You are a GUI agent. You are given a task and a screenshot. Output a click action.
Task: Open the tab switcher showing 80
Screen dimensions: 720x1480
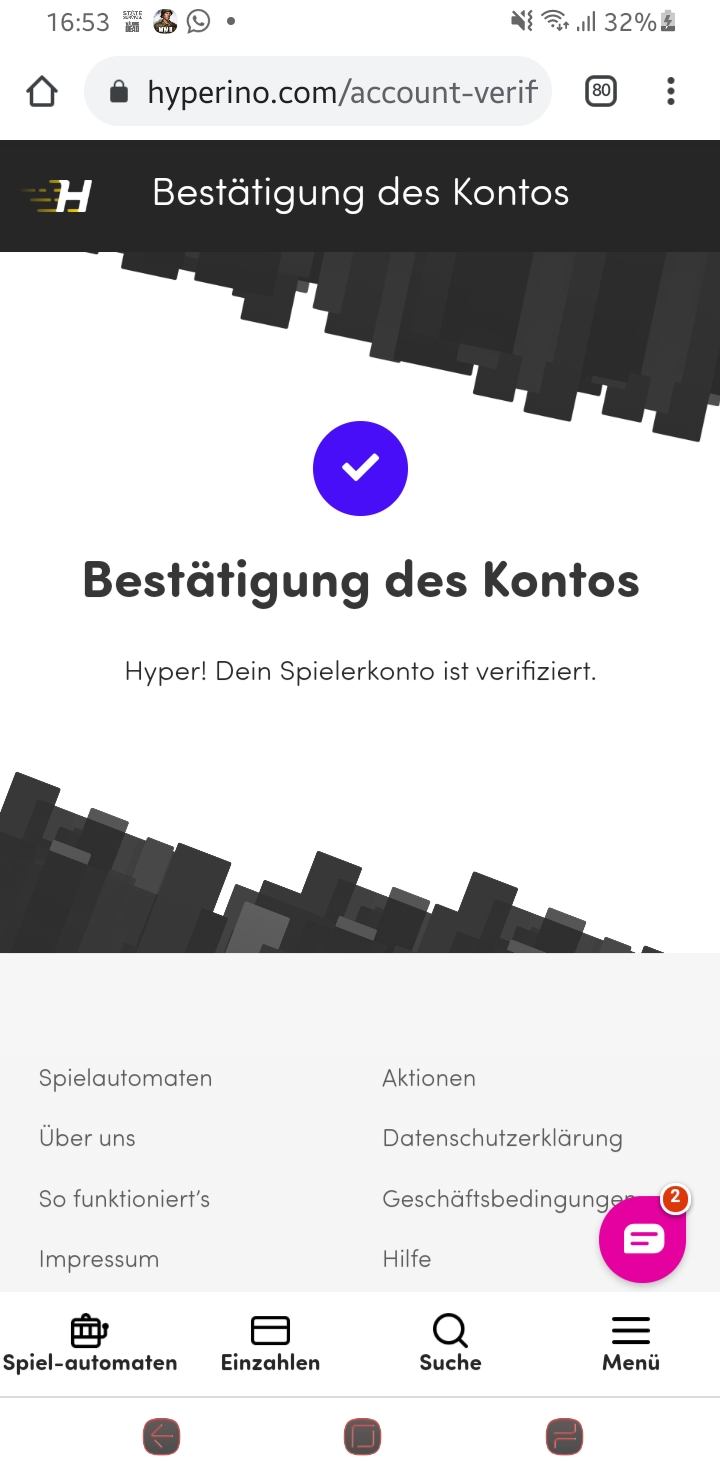[600, 92]
